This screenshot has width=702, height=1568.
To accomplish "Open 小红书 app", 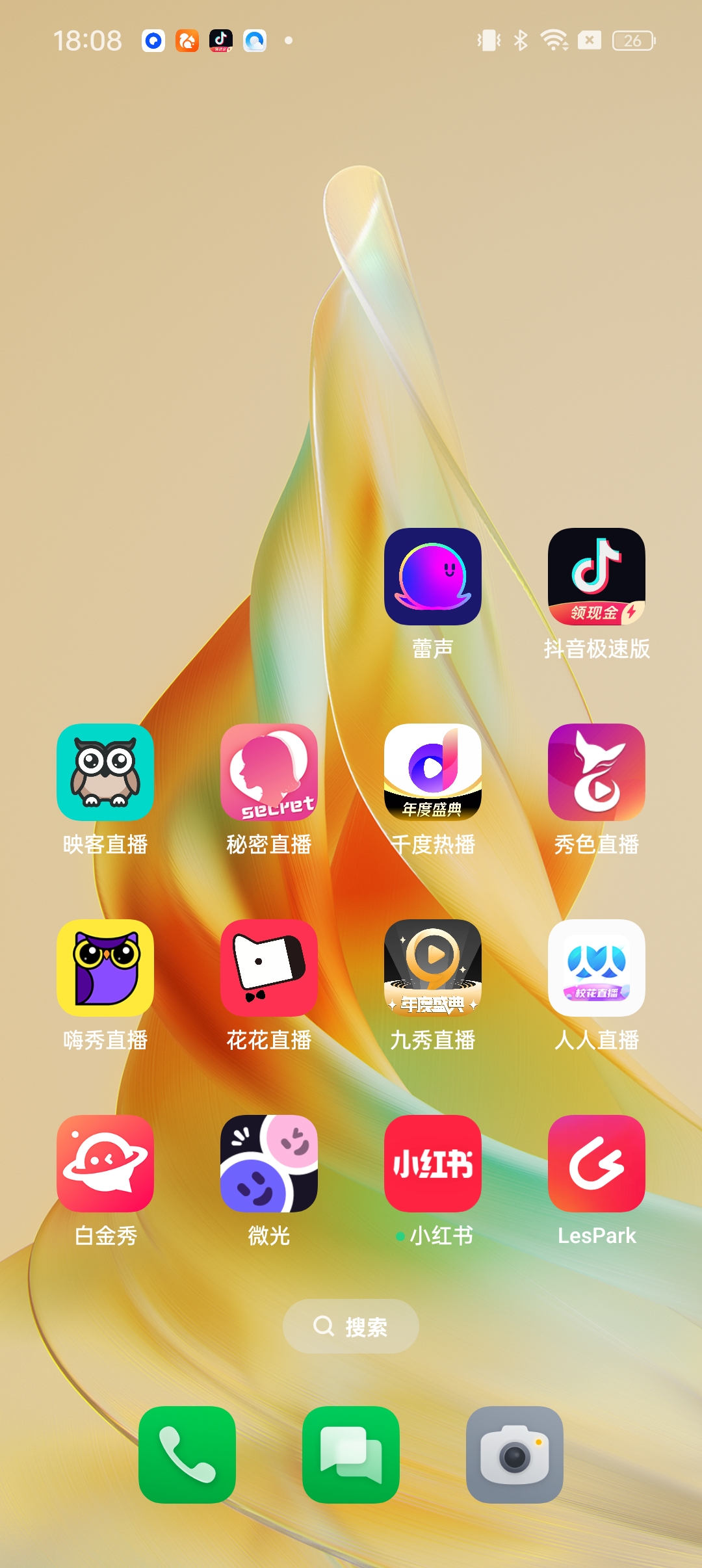I will tap(432, 1164).
